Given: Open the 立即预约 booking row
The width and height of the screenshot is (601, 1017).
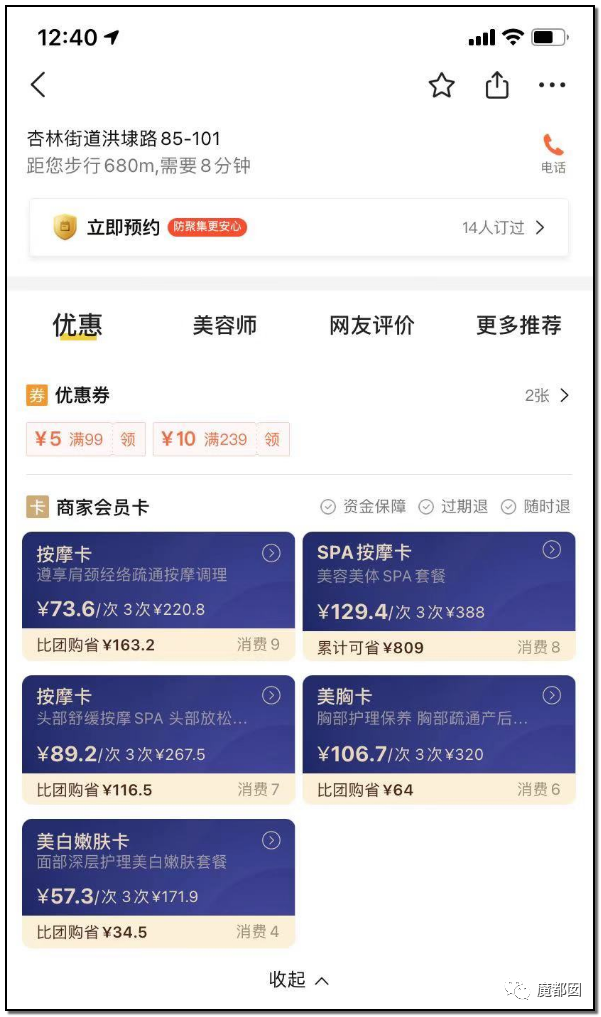Looking at the screenshot, I should tap(299, 227).
